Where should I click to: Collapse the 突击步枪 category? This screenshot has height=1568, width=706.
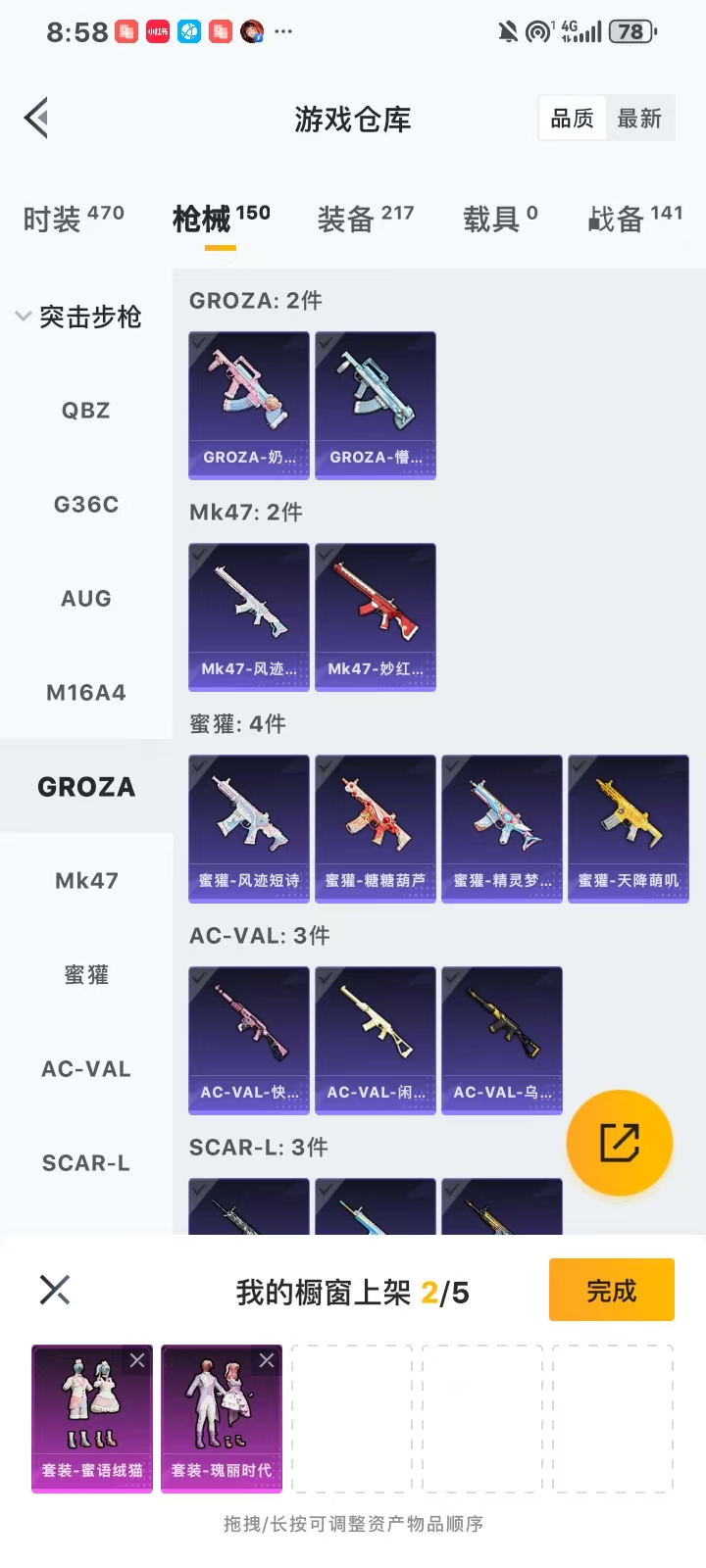(x=78, y=317)
